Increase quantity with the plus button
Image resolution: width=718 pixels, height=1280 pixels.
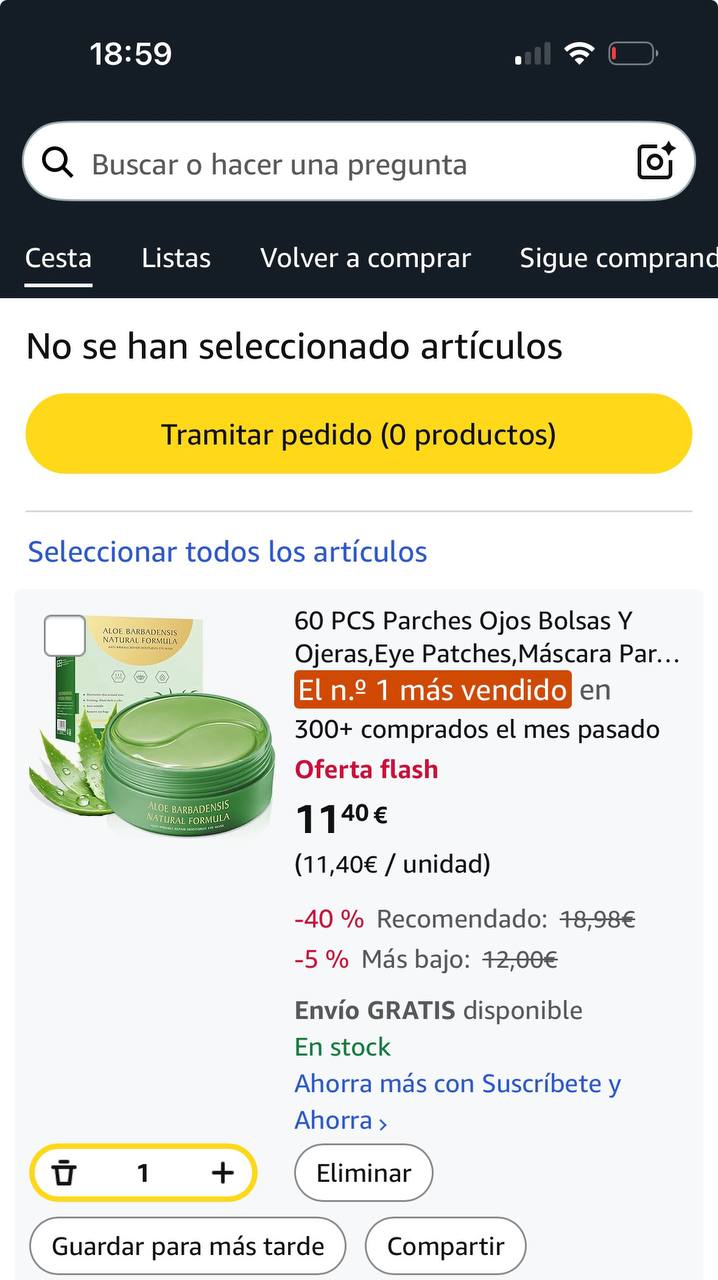tap(223, 1173)
